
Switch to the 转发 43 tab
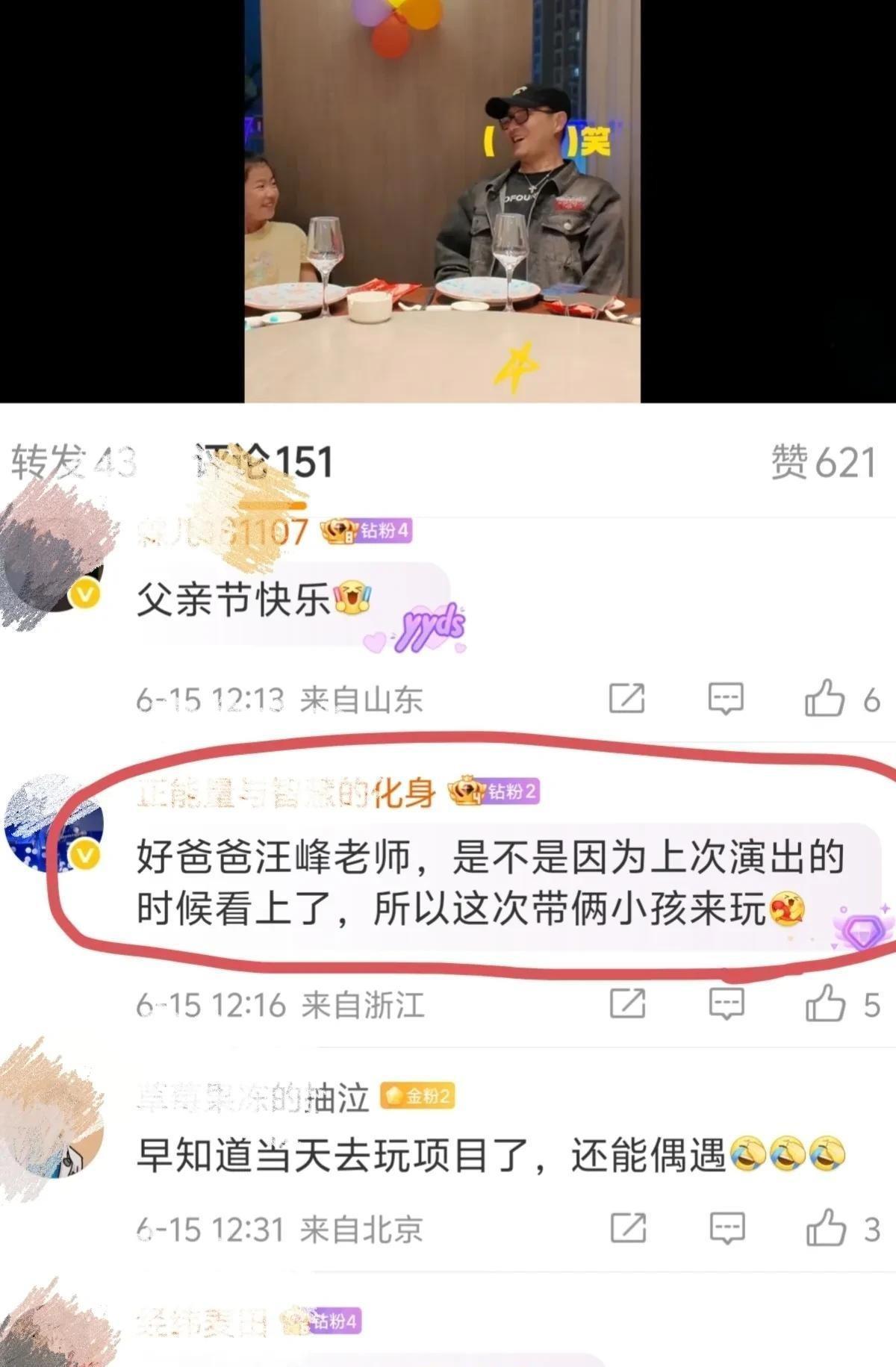click(73, 462)
